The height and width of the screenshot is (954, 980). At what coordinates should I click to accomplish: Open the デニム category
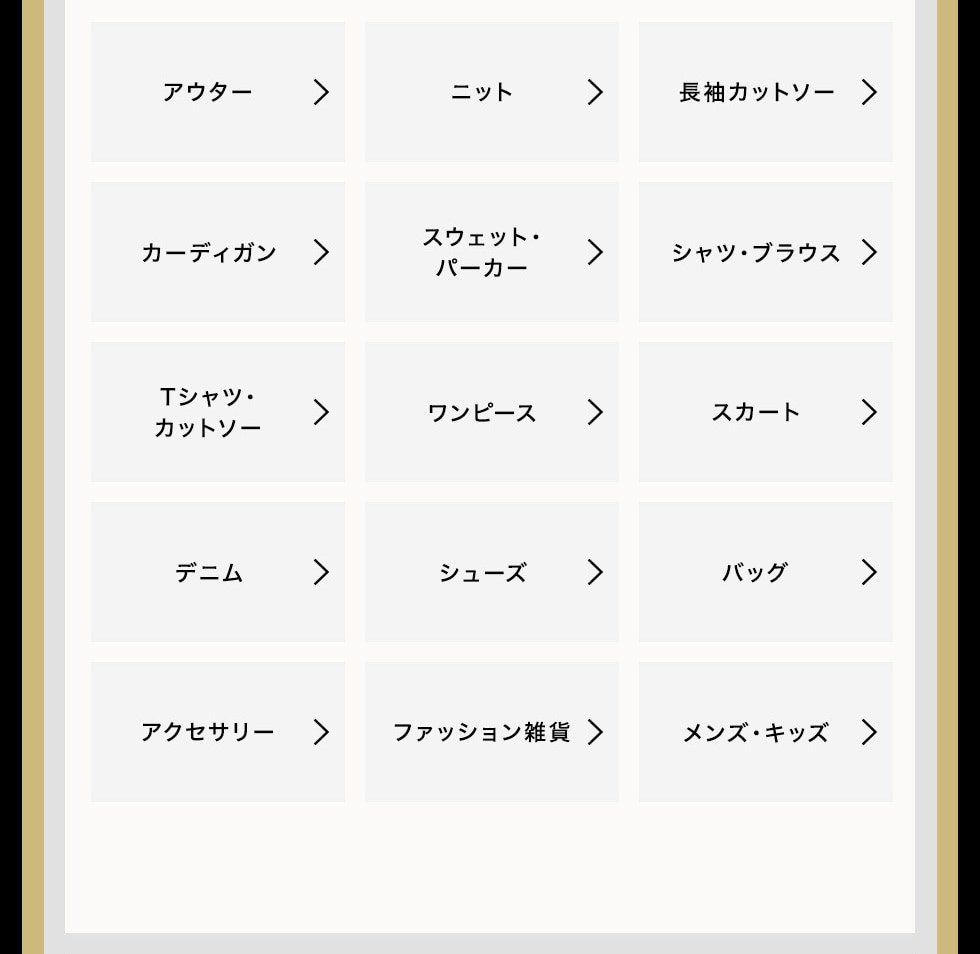tap(217, 572)
